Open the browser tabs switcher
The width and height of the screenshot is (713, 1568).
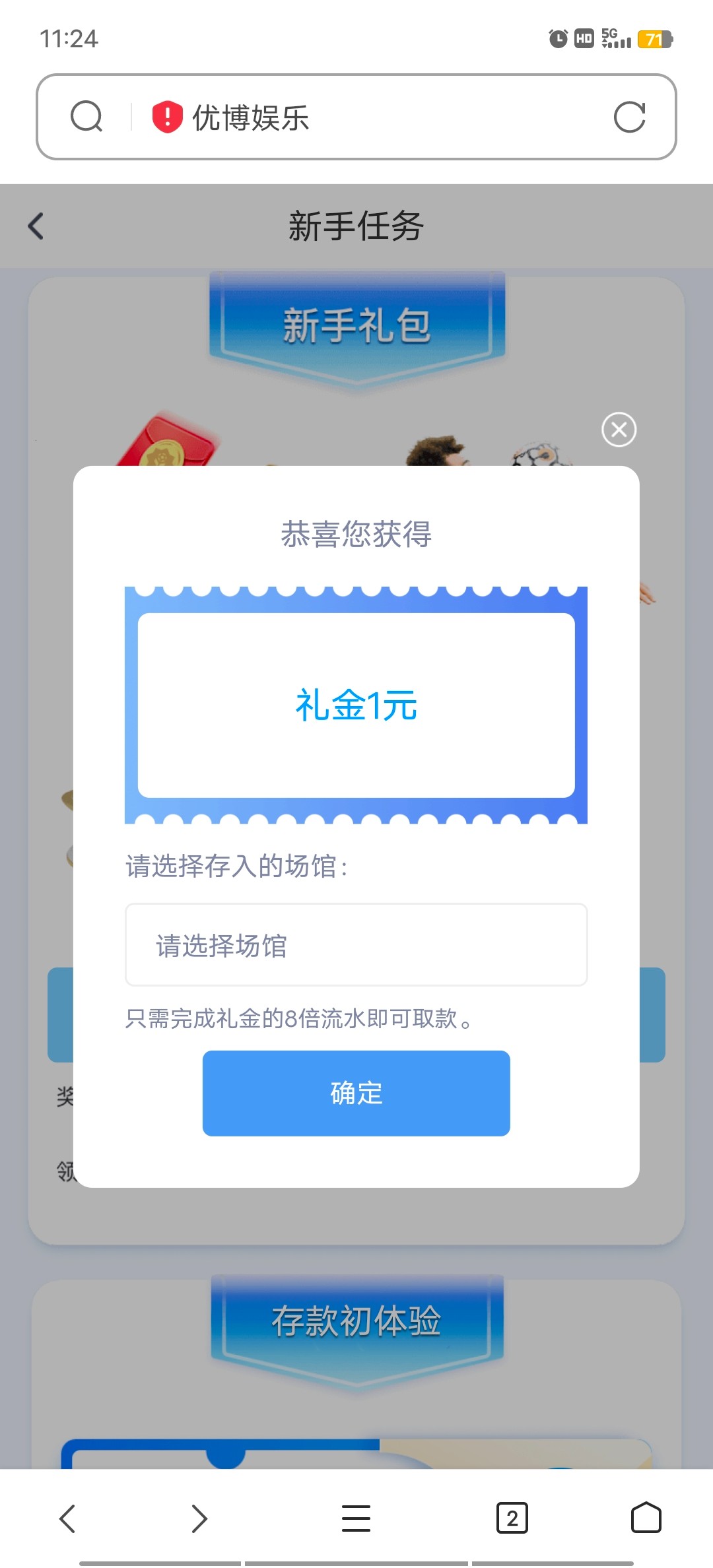pyautogui.click(x=512, y=1518)
